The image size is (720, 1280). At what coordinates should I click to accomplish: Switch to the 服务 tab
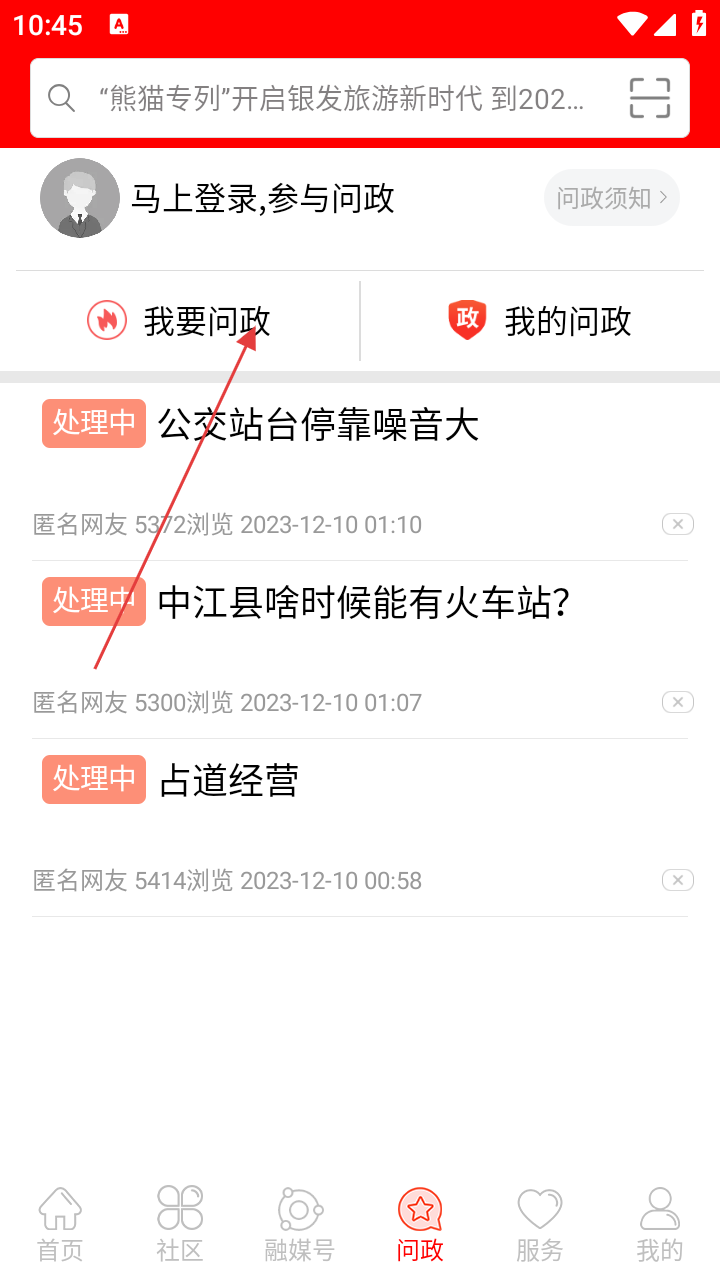point(539,1224)
